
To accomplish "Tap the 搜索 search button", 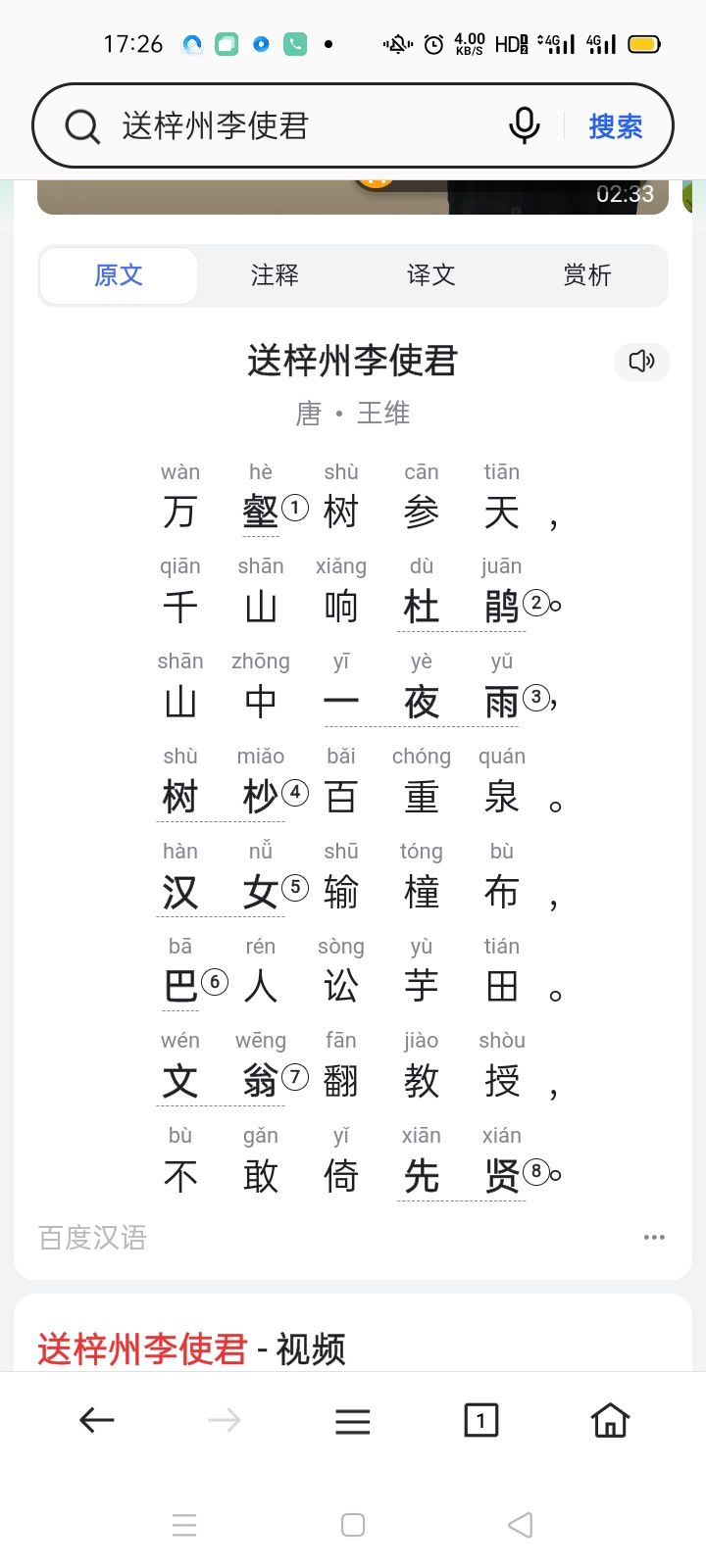I will [615, 124].
